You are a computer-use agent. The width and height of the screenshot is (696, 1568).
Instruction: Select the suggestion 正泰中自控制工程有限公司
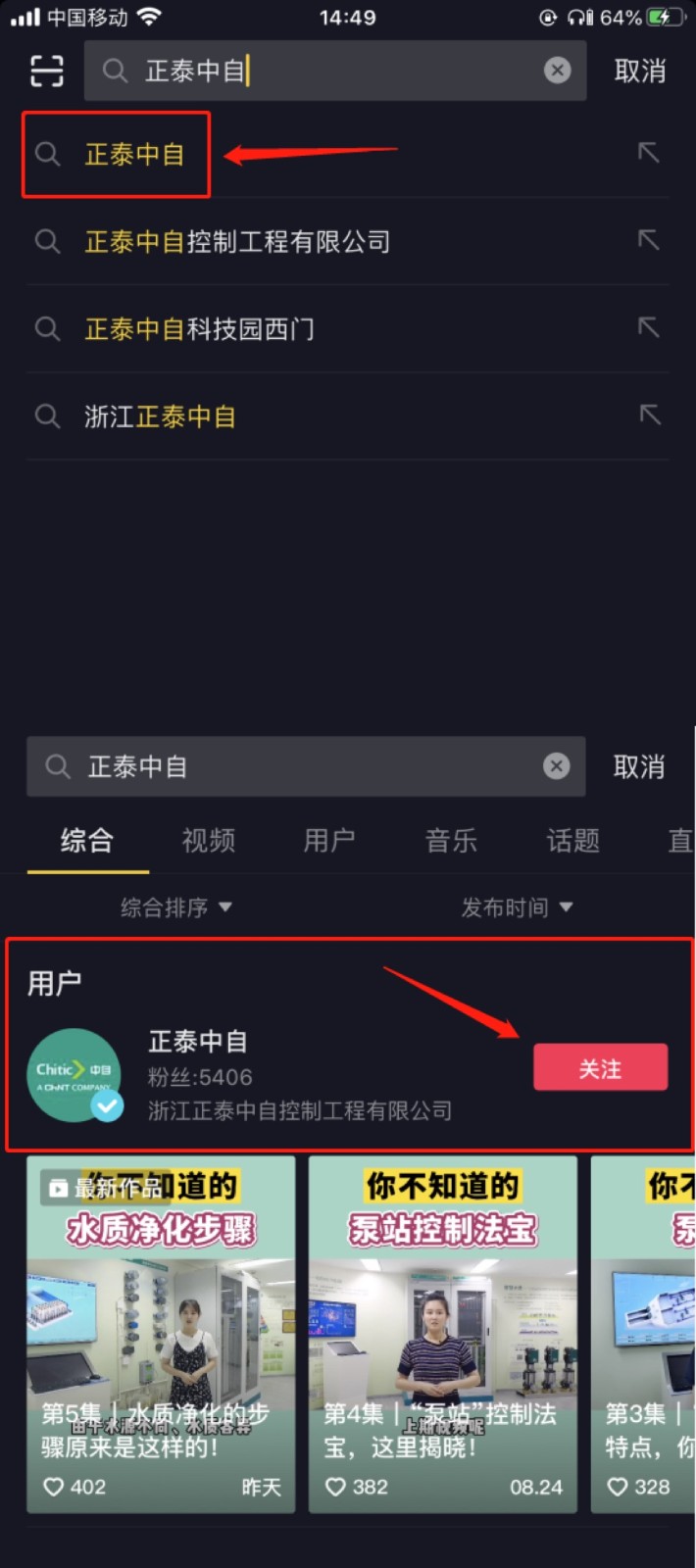(237, 242)
